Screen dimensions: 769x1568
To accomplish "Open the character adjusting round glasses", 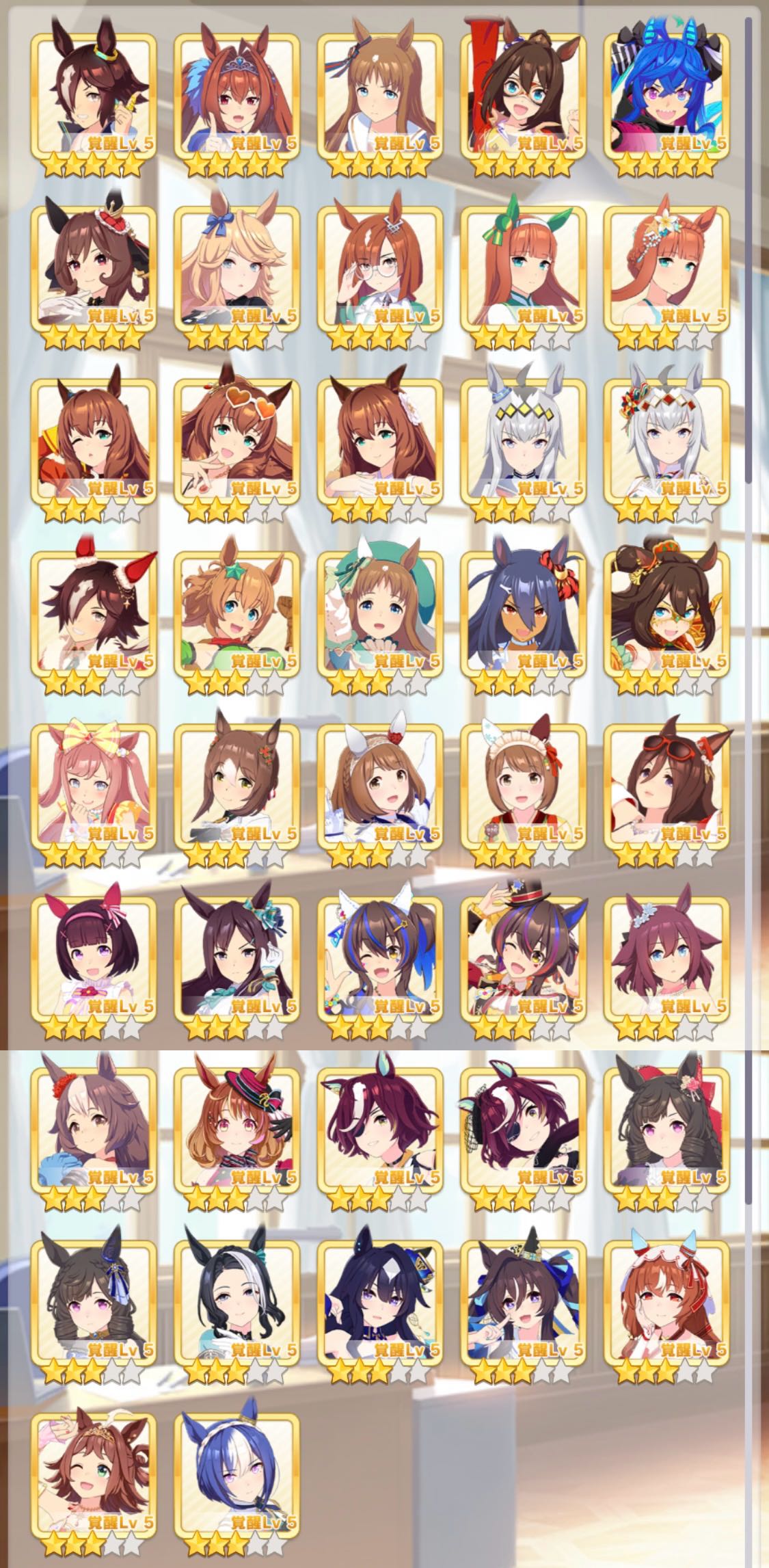I will [379, 267].
